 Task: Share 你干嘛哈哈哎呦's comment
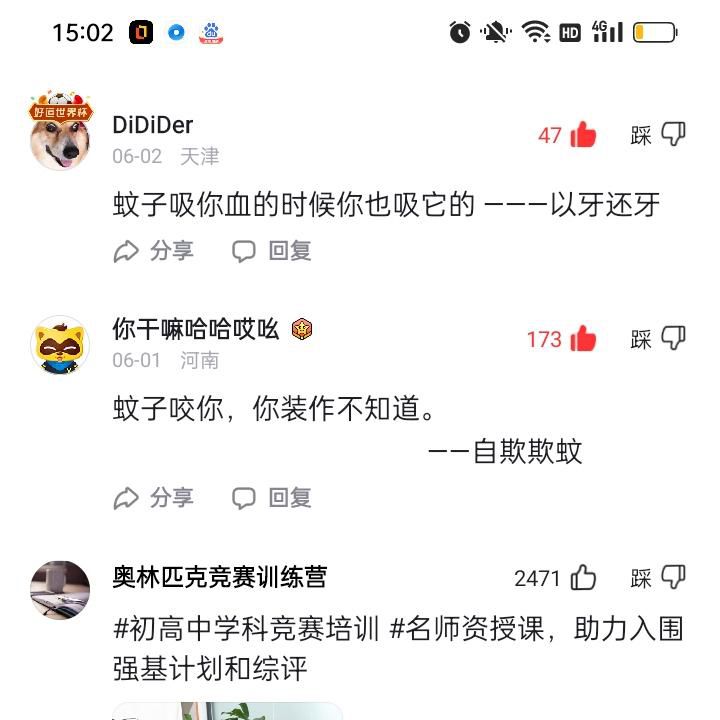[153, 497]
